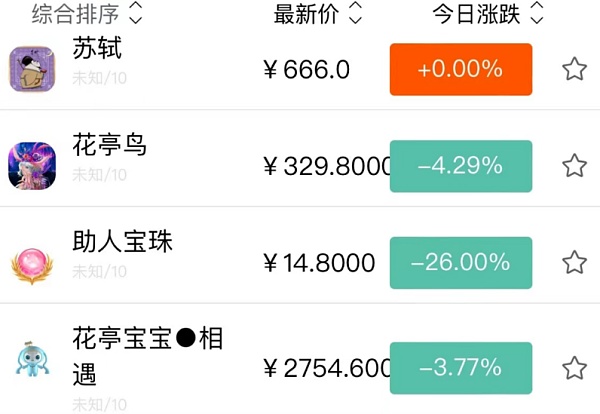600x414 pixels.
Task: Sort list by 最新价
Action: tap(318, 14)
